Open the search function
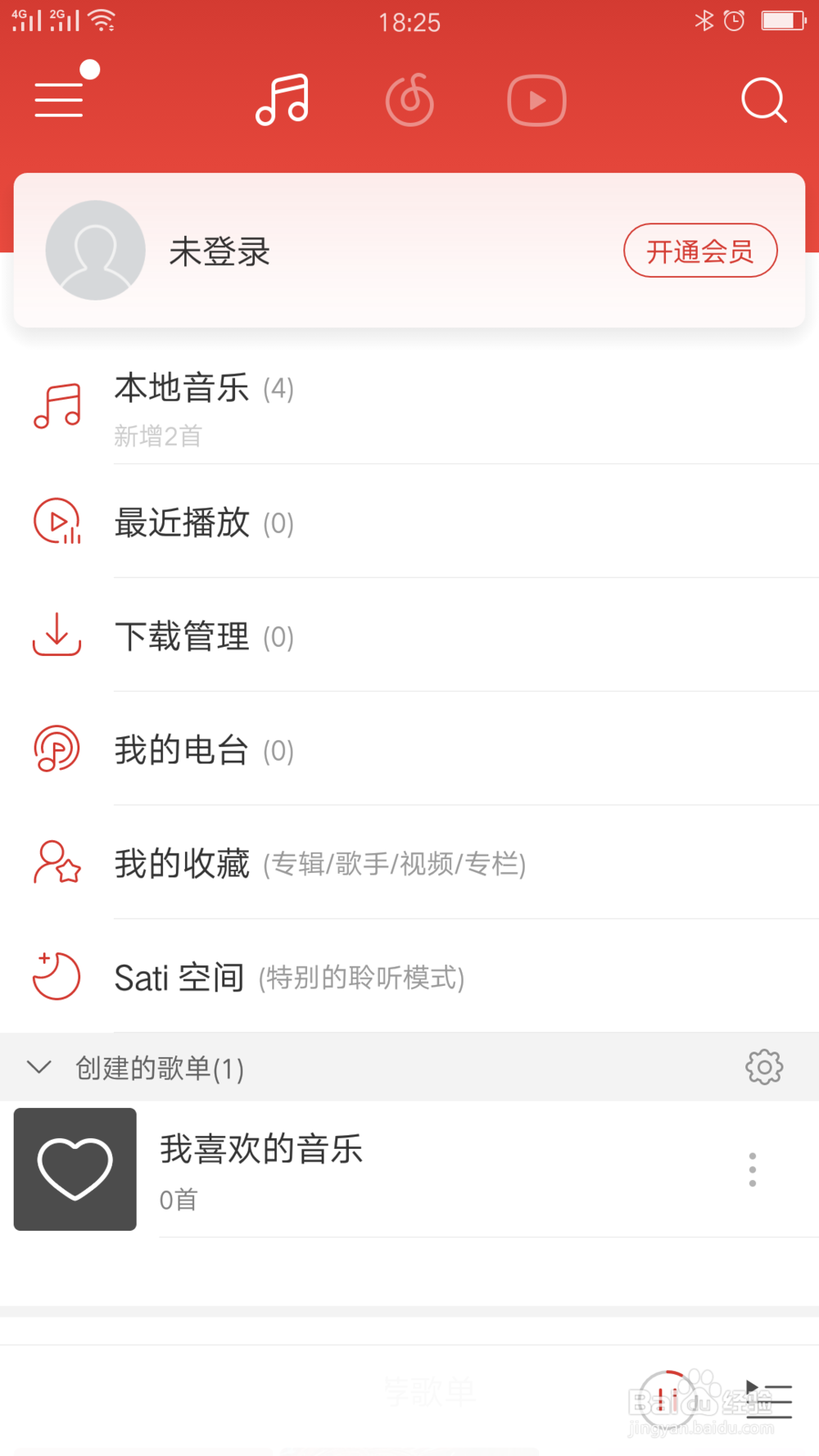 coord(764,99)
